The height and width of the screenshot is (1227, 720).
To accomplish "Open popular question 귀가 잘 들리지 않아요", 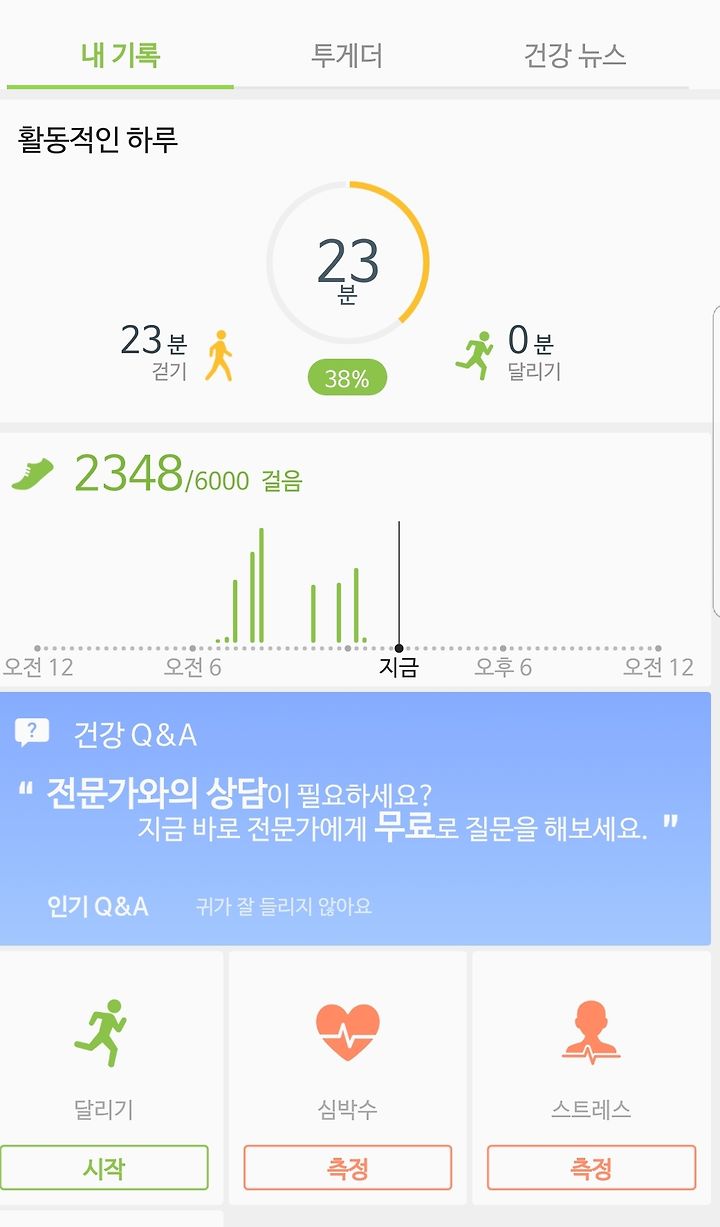I will 284,907.
